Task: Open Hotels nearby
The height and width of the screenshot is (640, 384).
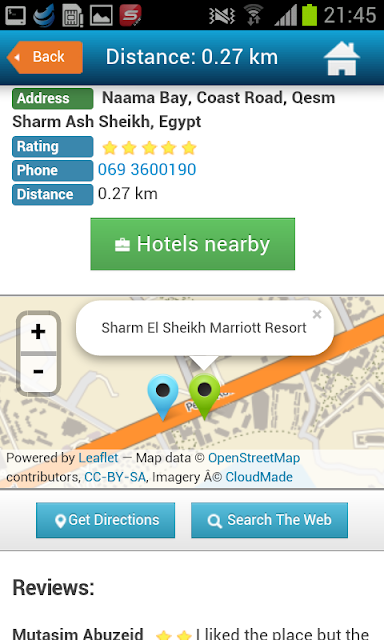Action: coord(193,244)
